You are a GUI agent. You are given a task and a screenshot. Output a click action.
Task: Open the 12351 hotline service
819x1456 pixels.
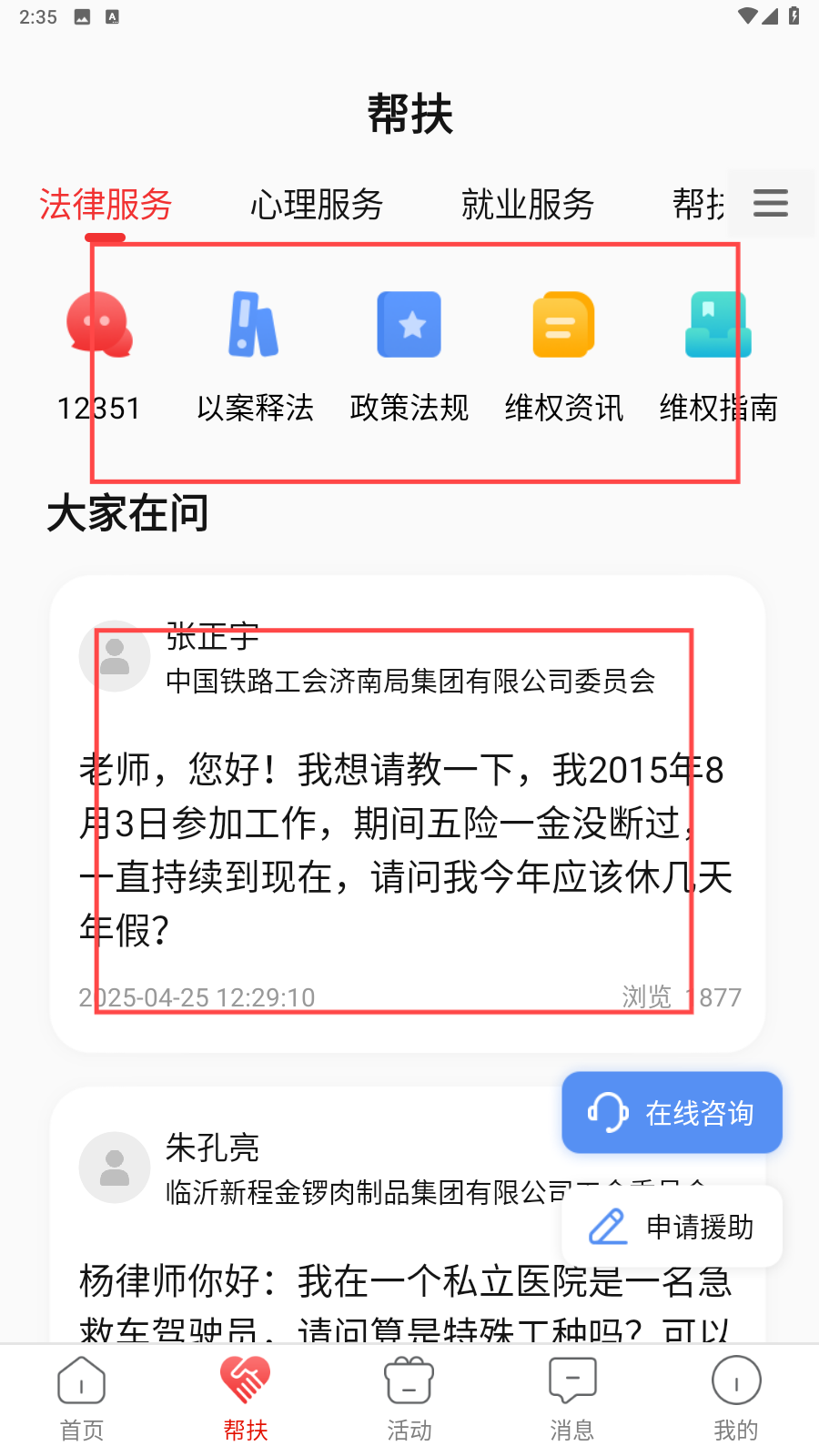coord(99,355)
